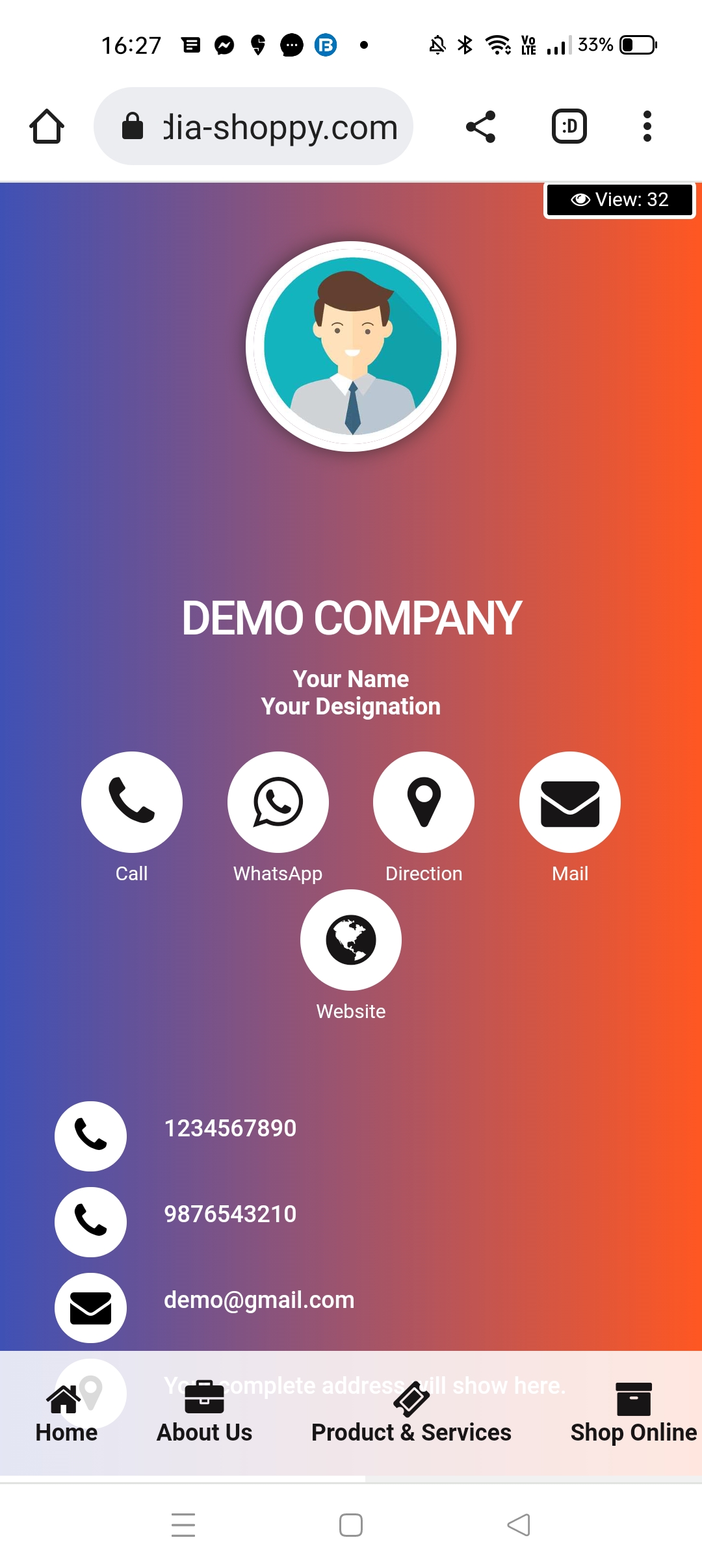Image resolution: width=702 pixels, height=1568 pixels.
Task: Tap the Call button
Action: pyautogui.click(x=132, y=802)
